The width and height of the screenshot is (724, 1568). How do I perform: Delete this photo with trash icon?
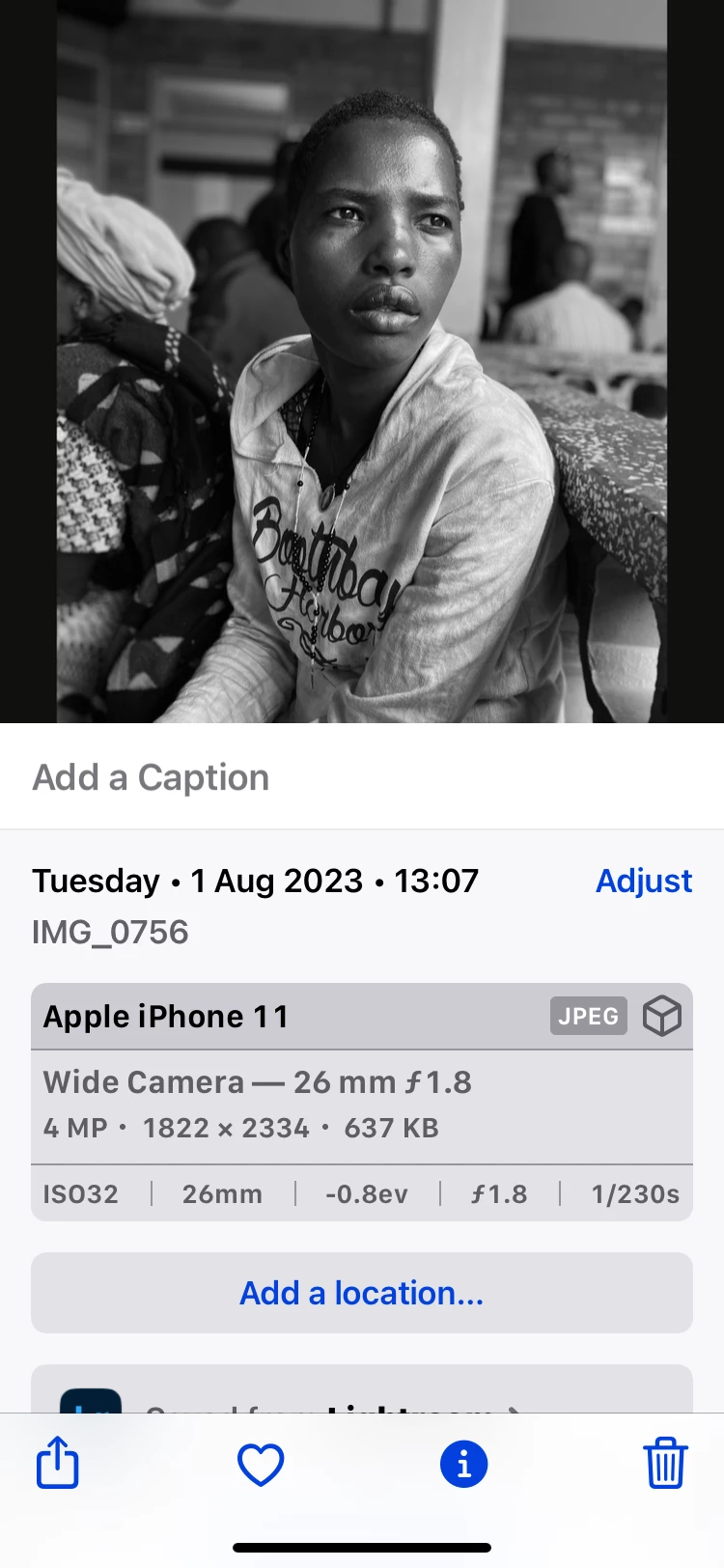(x=665, y=1464)
